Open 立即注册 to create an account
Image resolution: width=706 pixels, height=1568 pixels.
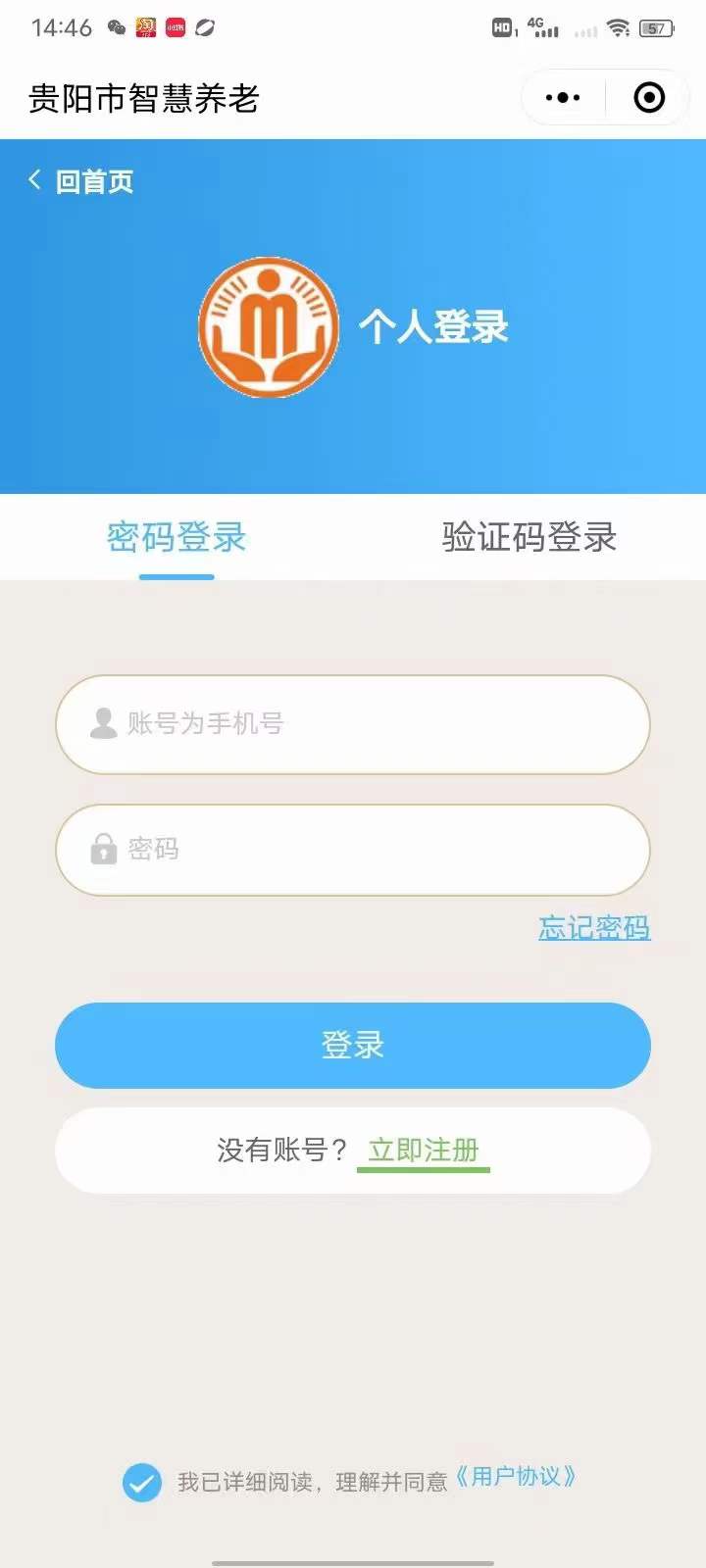coord(424,1150)
